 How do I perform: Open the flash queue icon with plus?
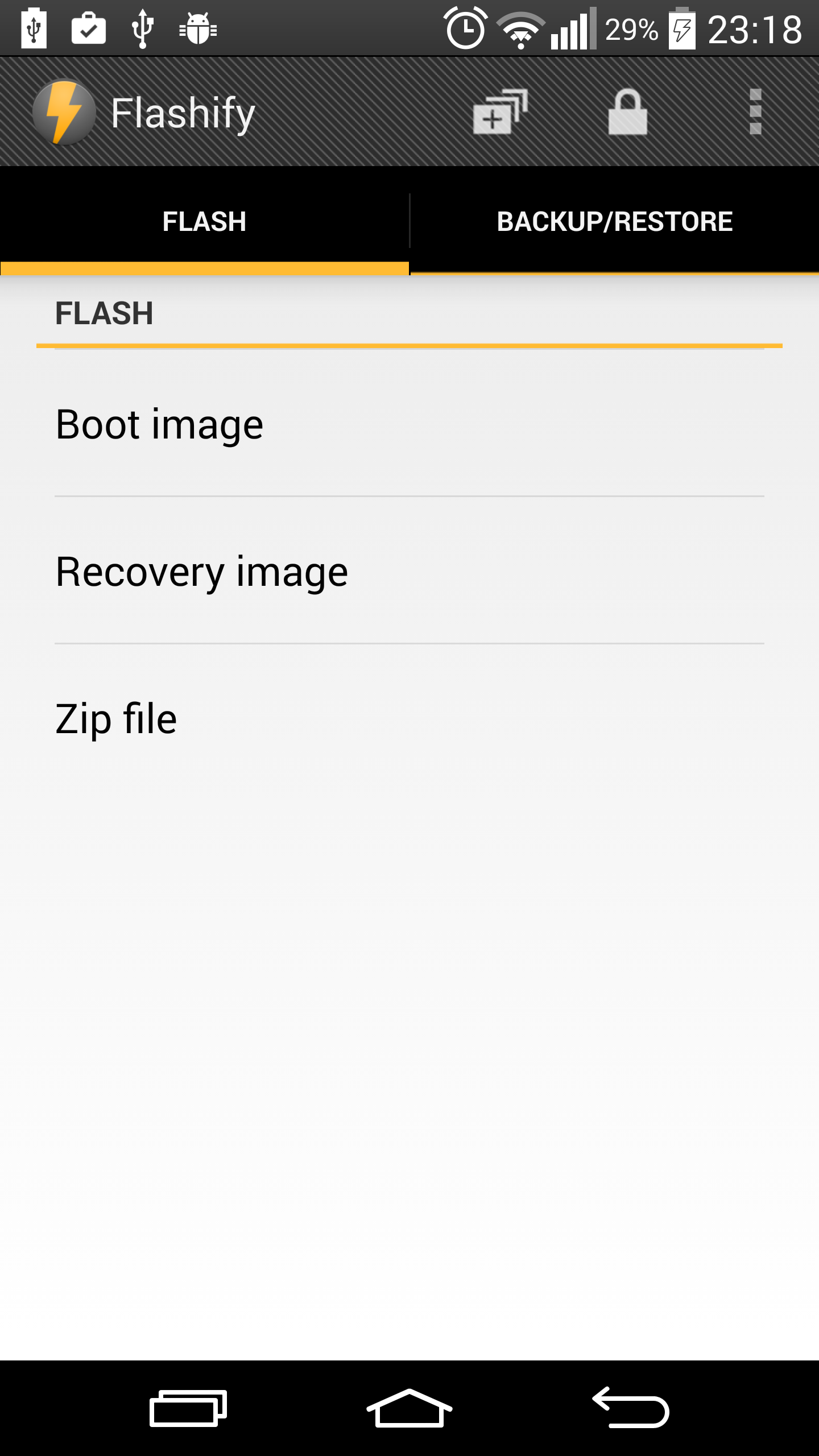(x=500, y=112)
